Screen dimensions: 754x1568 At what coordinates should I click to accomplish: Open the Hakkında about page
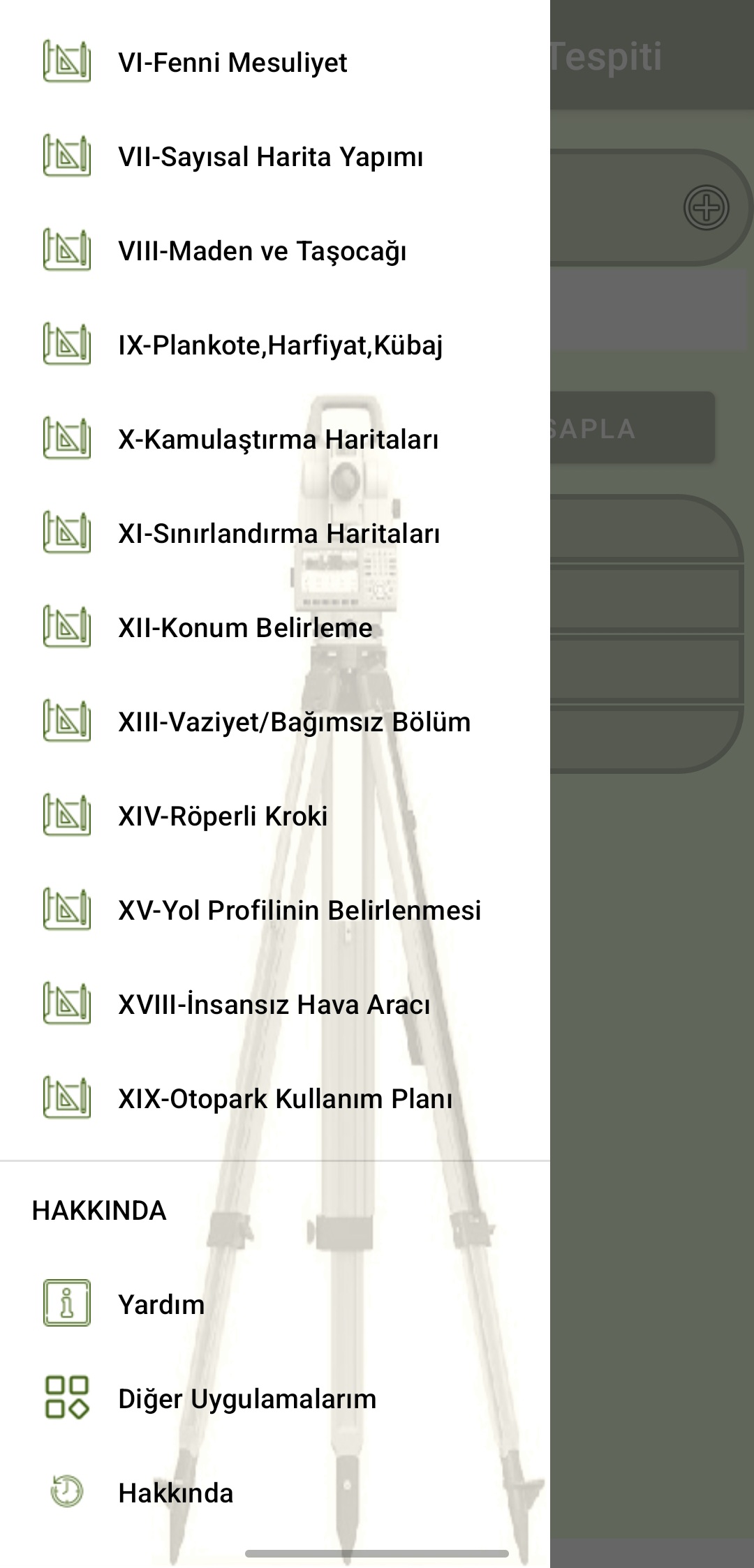tap(175, 1493)
